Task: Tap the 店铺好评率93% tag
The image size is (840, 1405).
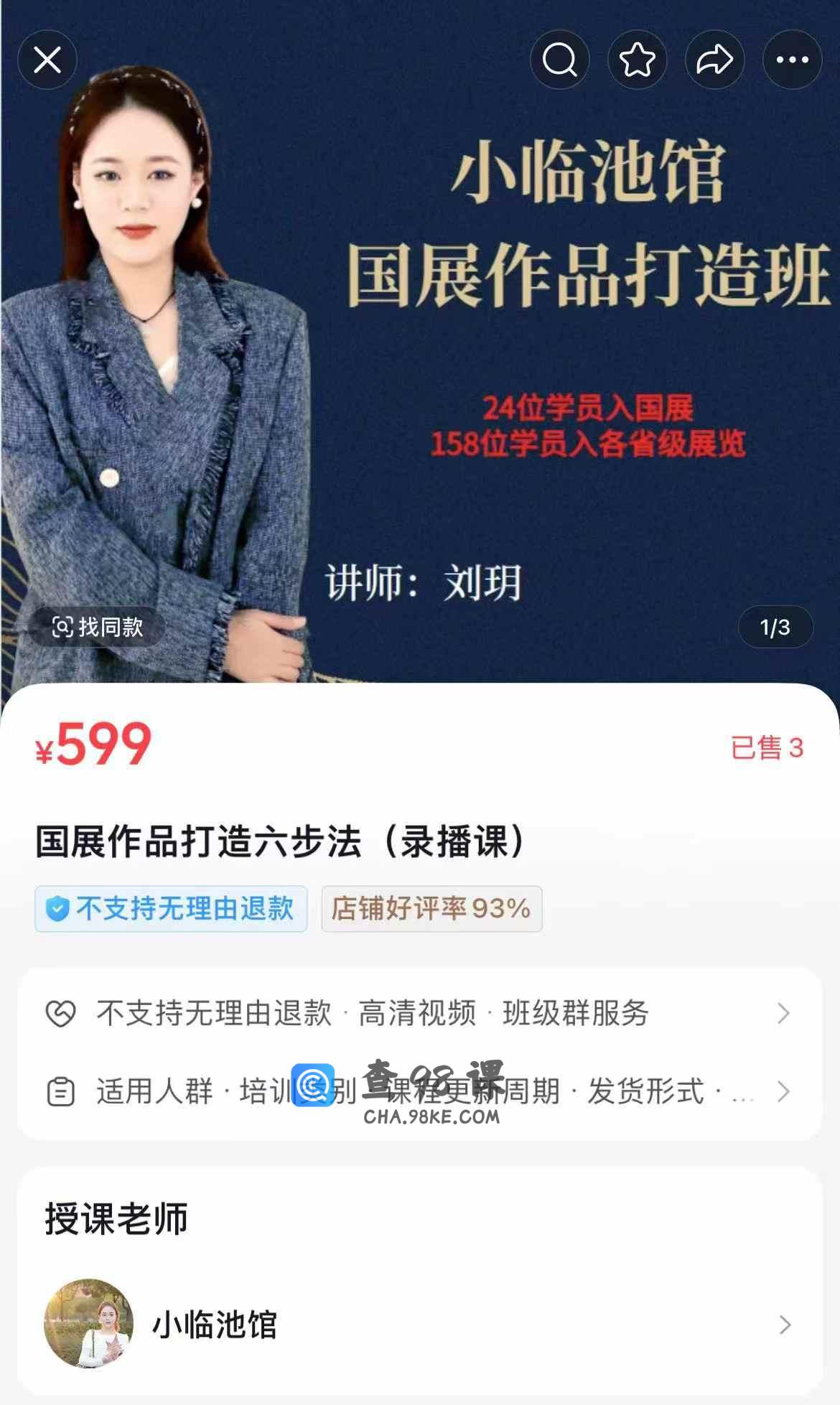Action: (x=431, y=909)
